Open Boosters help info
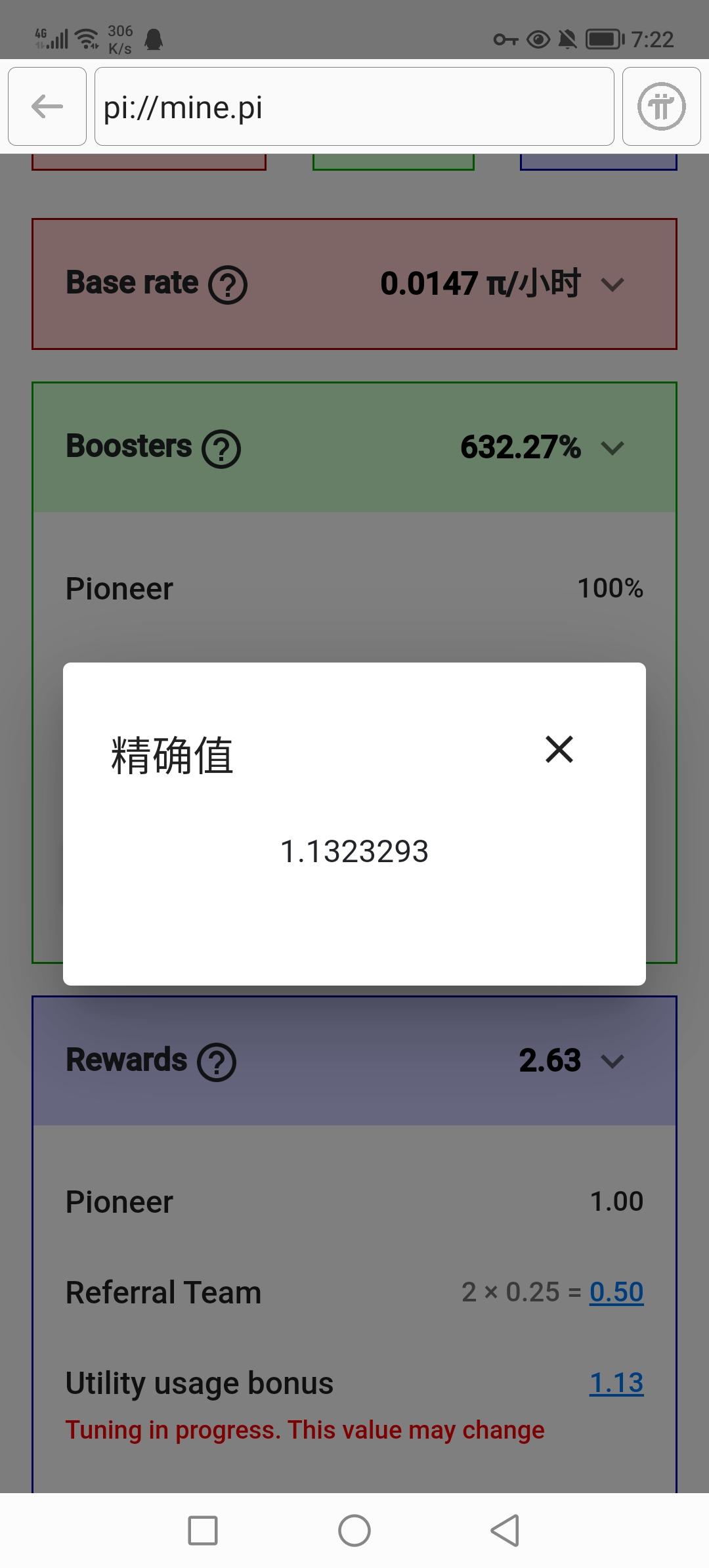 click(x=221, y=449)
